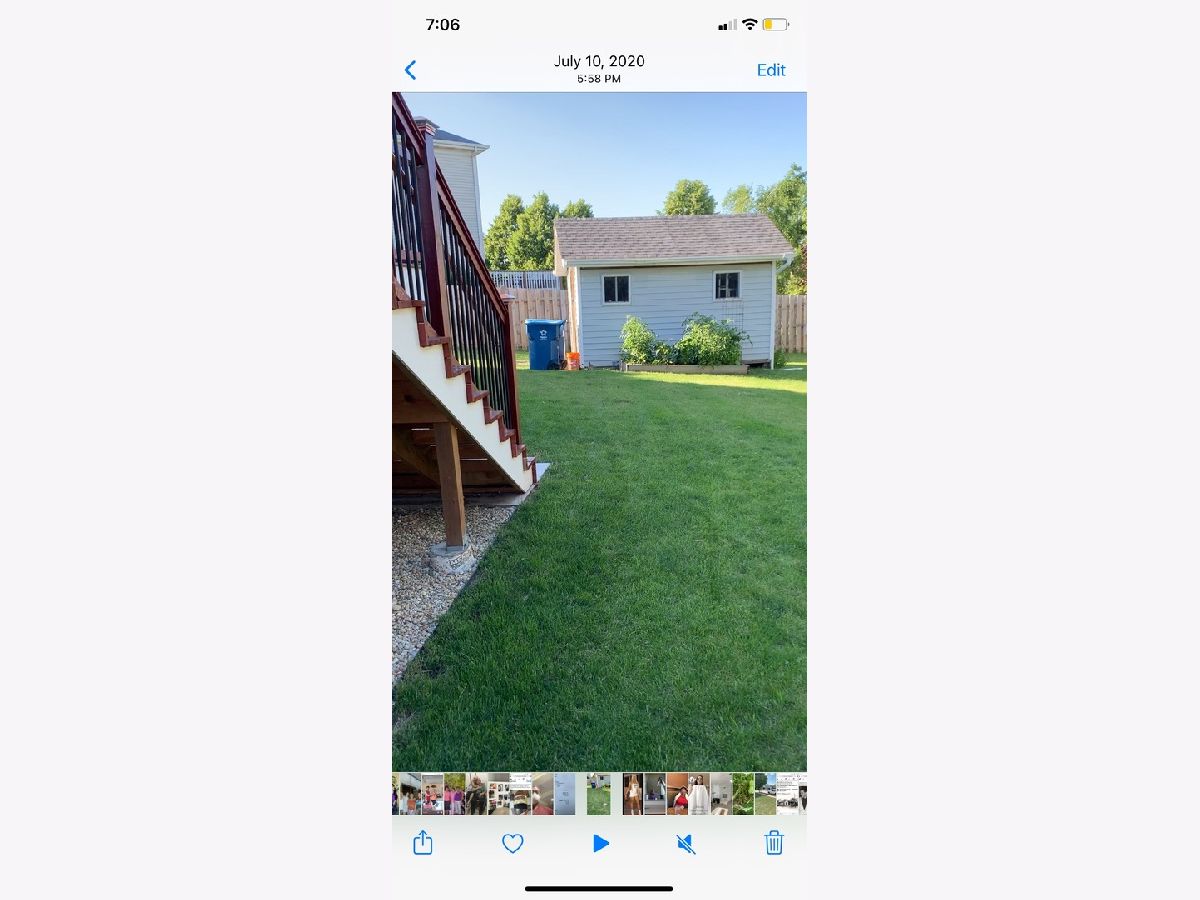Go back to the photo library
Viewport: 1200px width, 900px height.
pyautogui.click(x=410, y=70)
